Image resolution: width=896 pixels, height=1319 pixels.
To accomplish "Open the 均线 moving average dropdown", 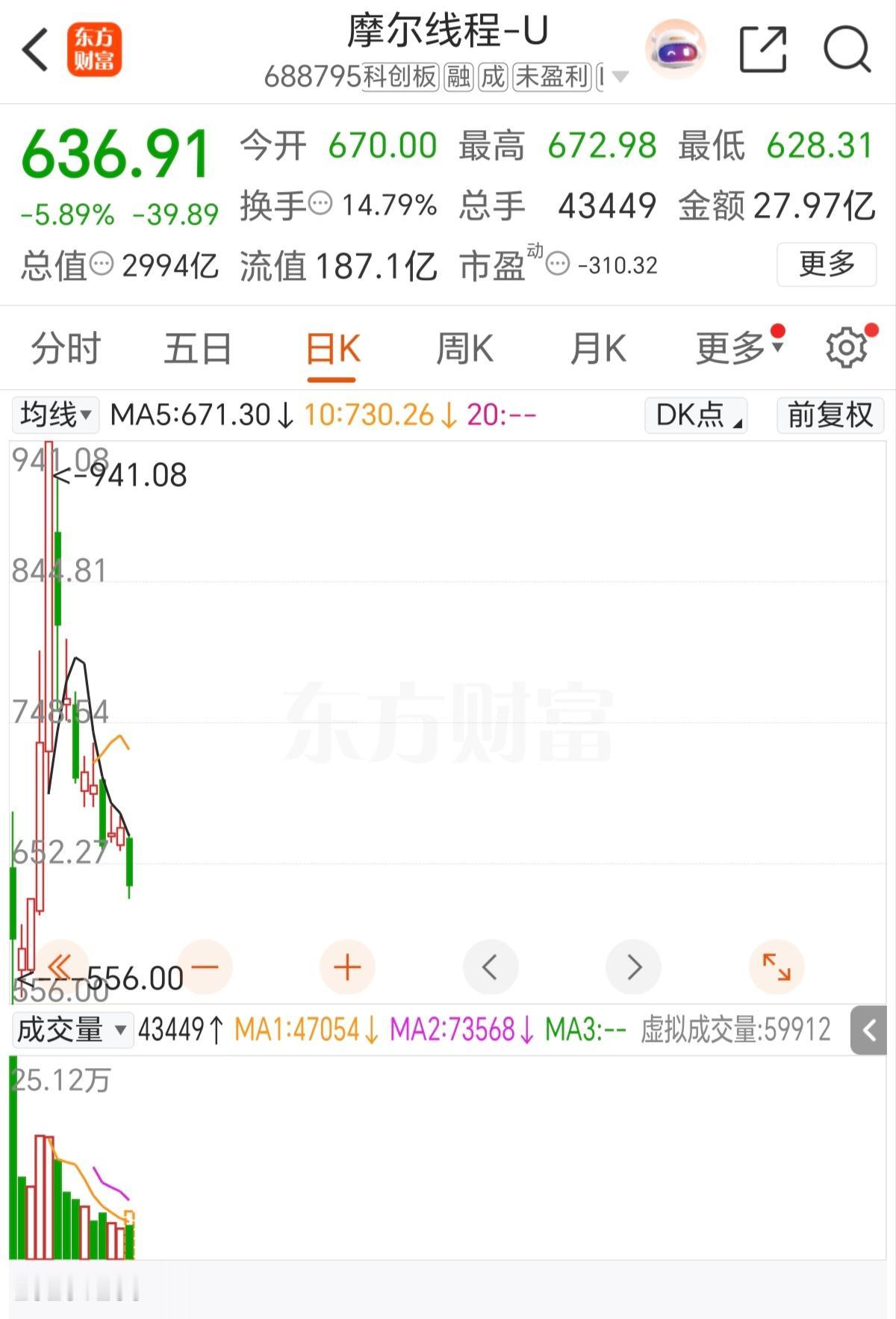I will click(x=54, y=415).
